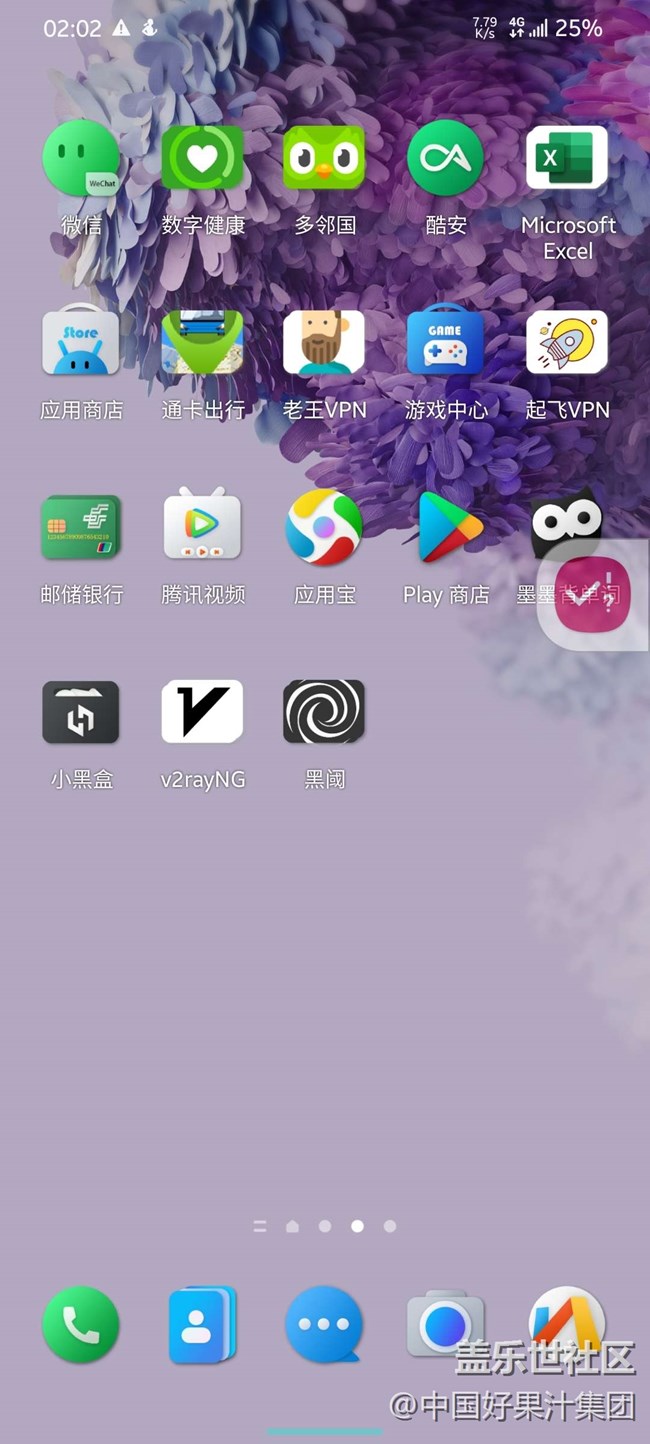Open the WeChat (微信) app
The height and width of the screenshot is (1444, 650).
[81, 159]
